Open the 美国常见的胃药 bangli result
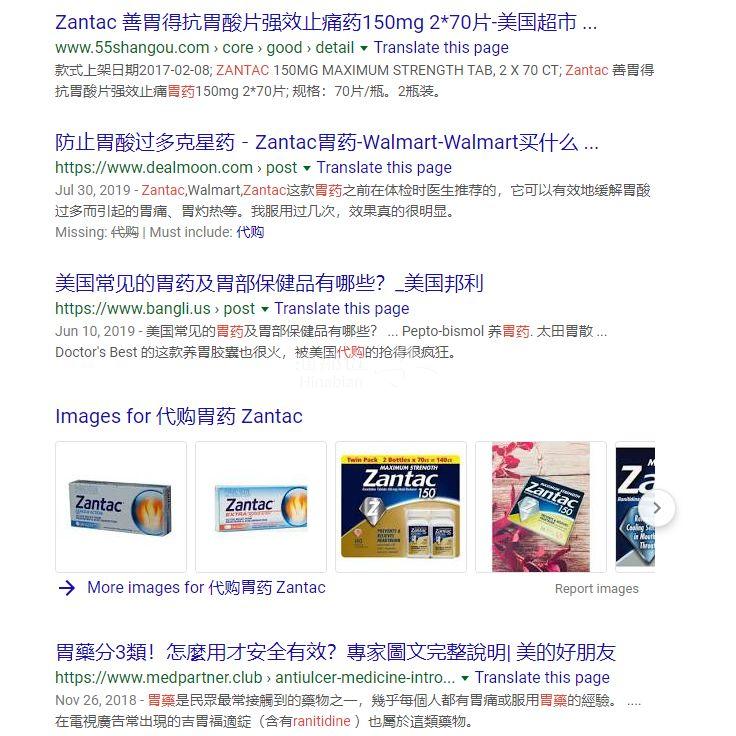The height and width of the screenshot is (736, 736). tap(269, 283)
